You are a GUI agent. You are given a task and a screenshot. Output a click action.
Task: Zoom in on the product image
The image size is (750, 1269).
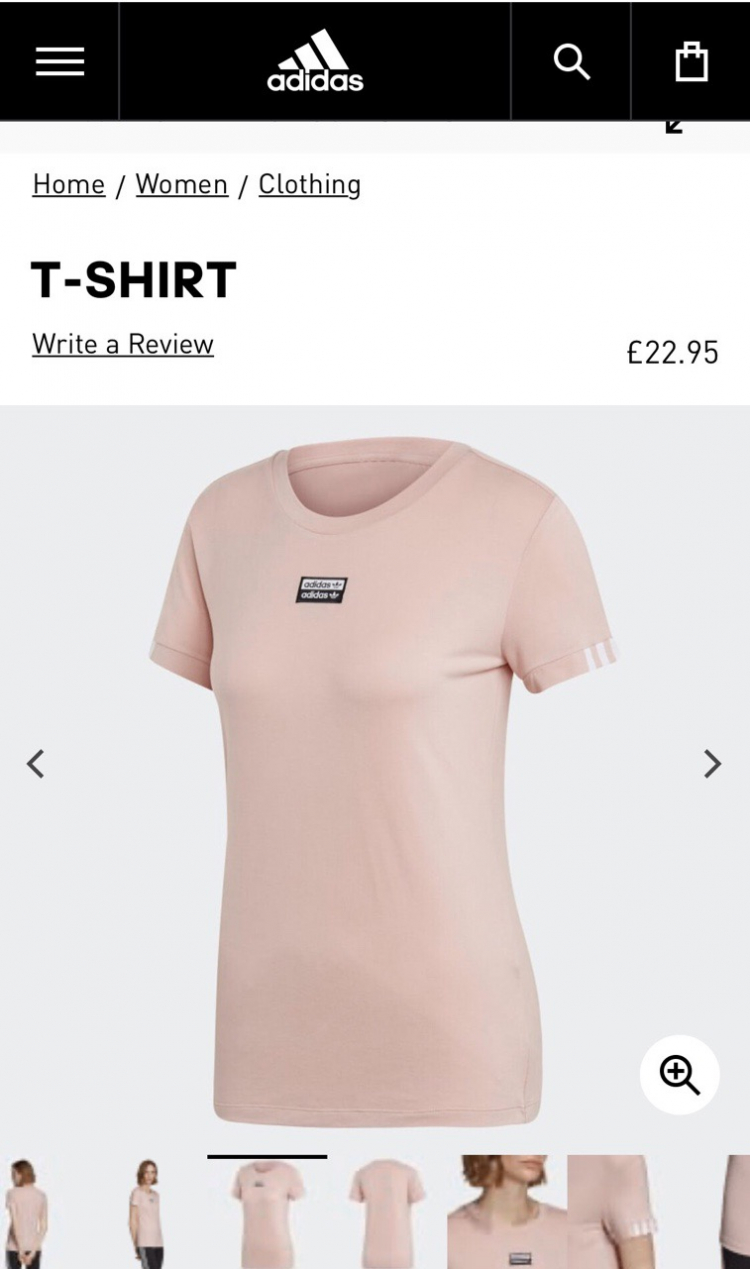[x=679, y=1075]
